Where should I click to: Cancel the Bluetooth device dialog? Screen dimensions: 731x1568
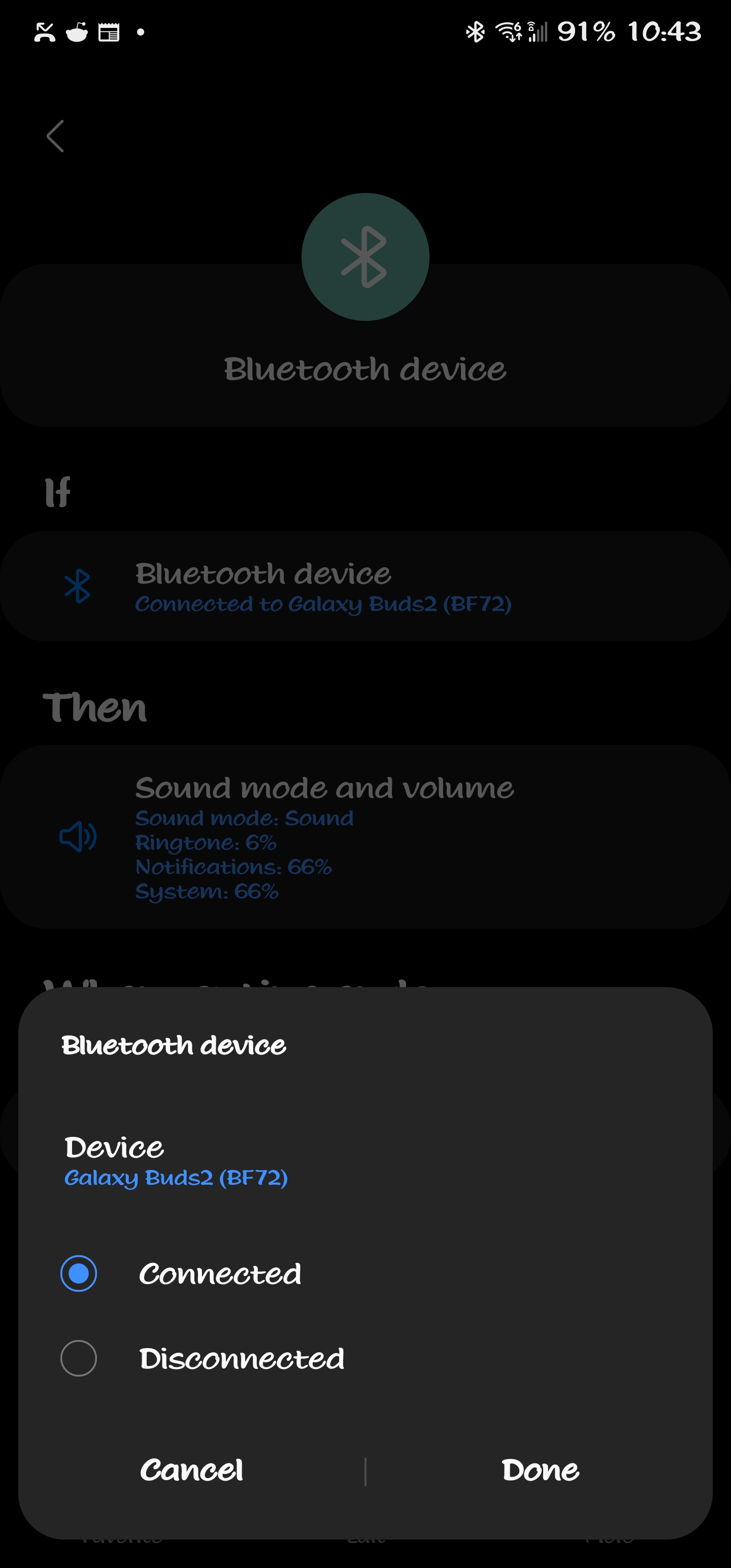191,1471
